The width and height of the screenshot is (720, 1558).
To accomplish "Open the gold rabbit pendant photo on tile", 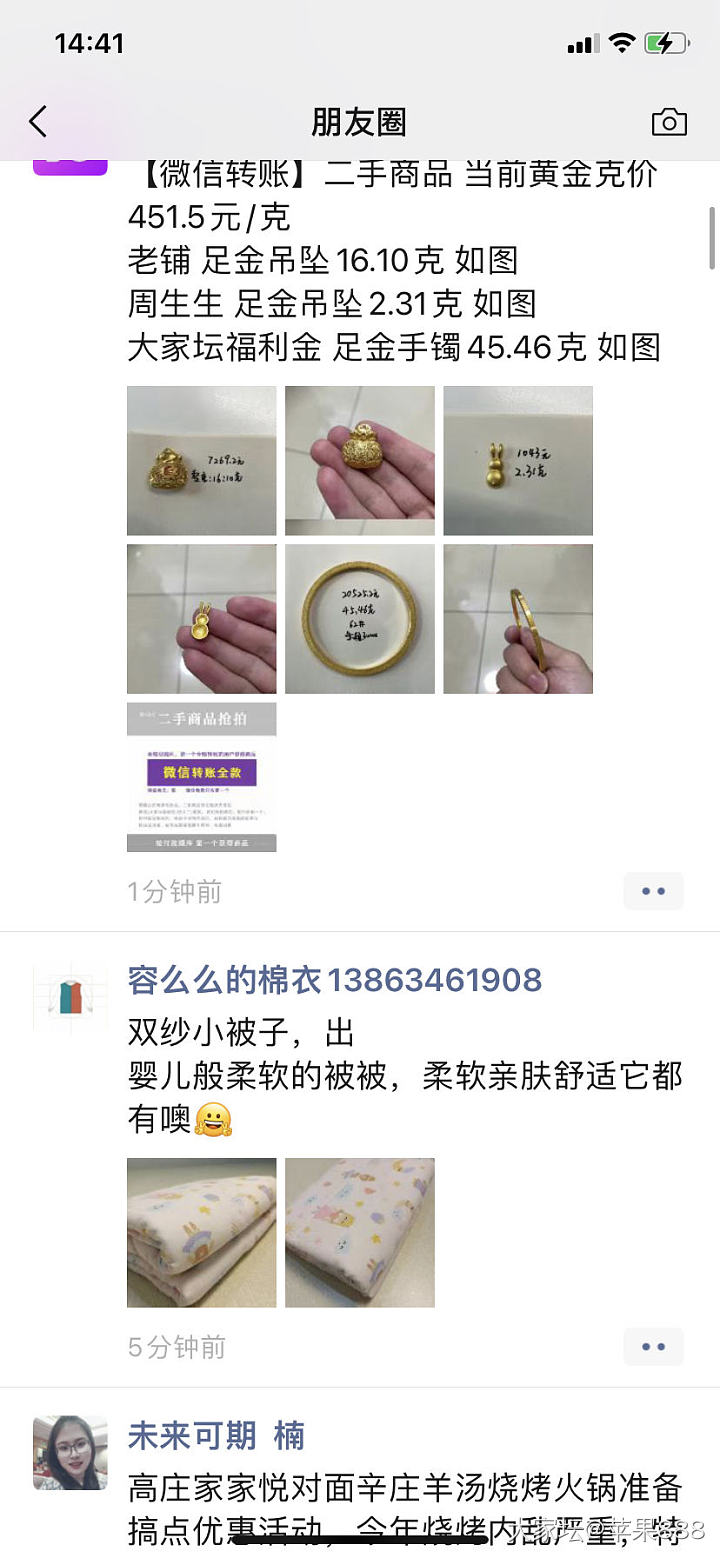I will point(517,461).
